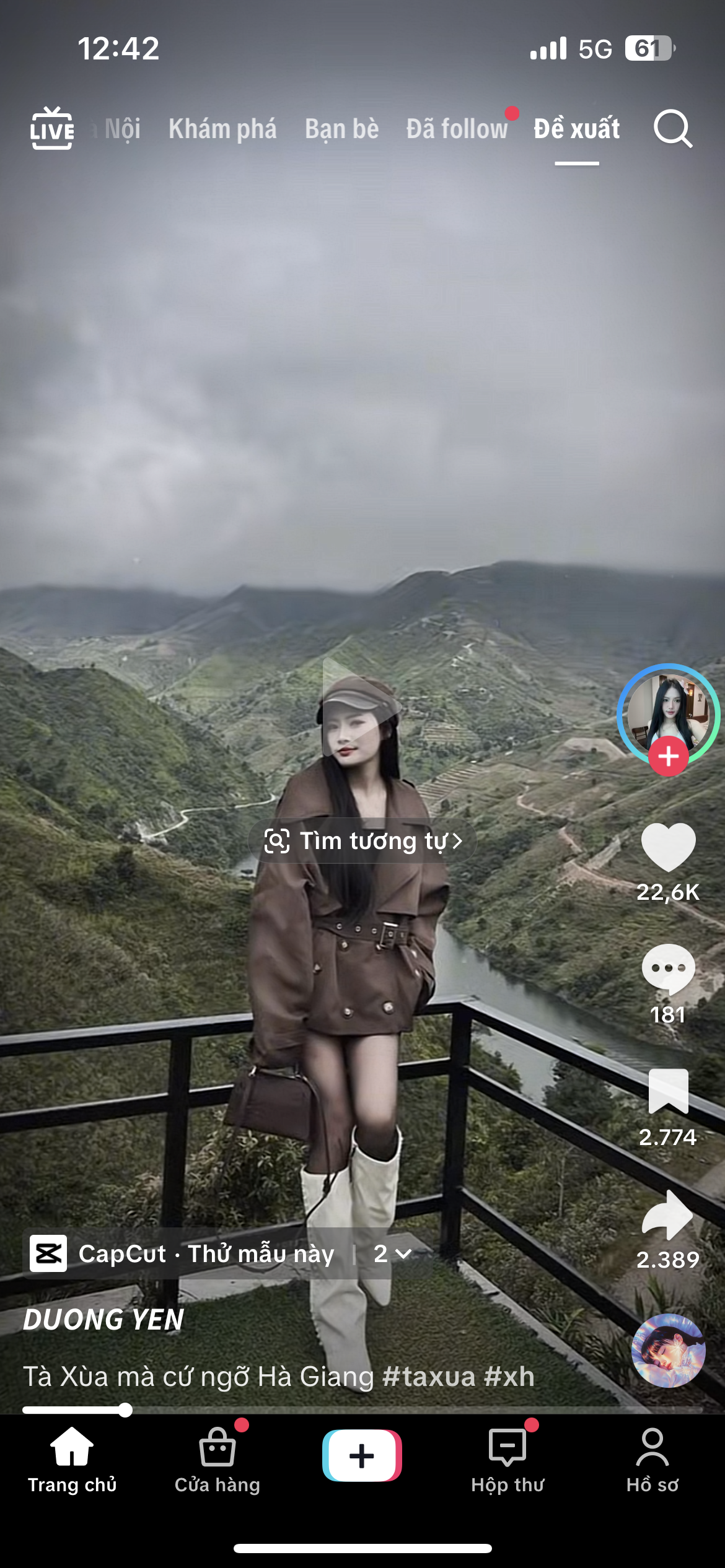
Task: Open DUONG YEN's profile name
Action: [x=103, y=1320]
